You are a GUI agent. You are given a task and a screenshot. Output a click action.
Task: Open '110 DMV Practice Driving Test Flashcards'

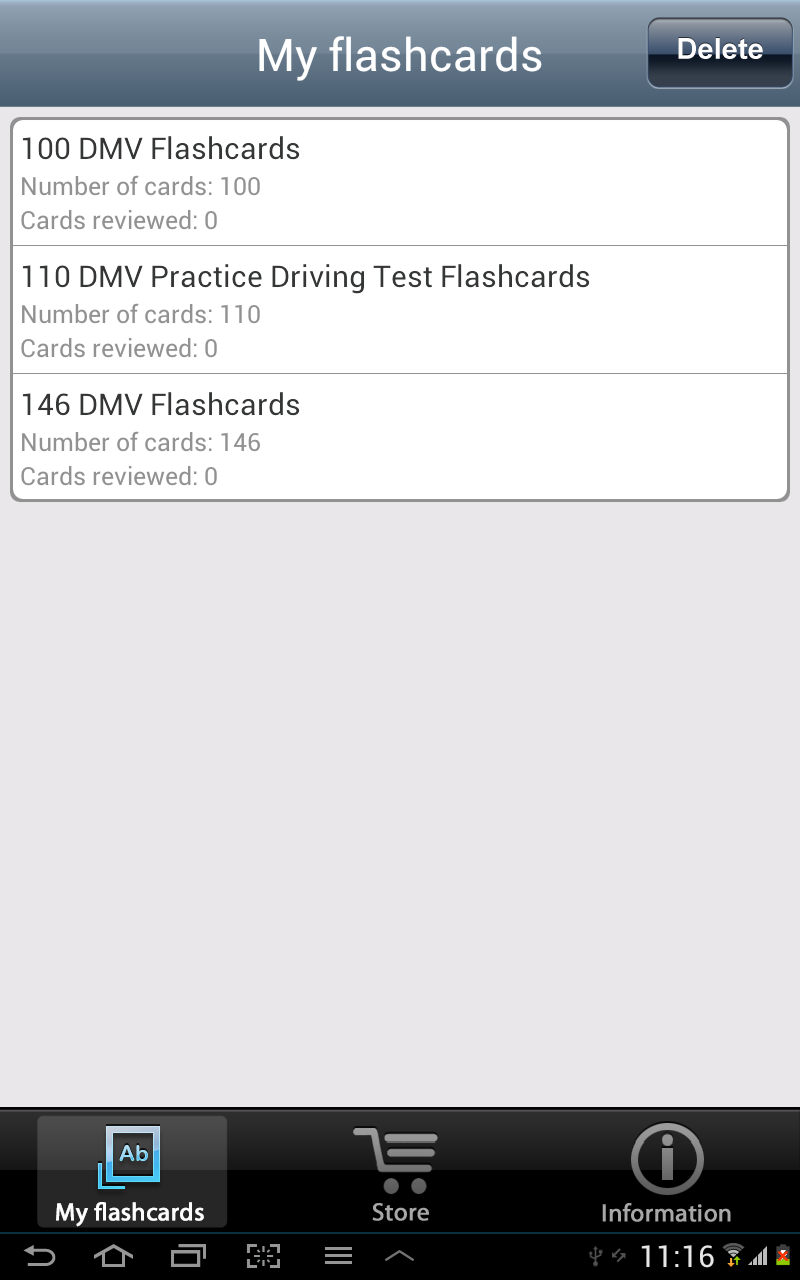(400, 309)
